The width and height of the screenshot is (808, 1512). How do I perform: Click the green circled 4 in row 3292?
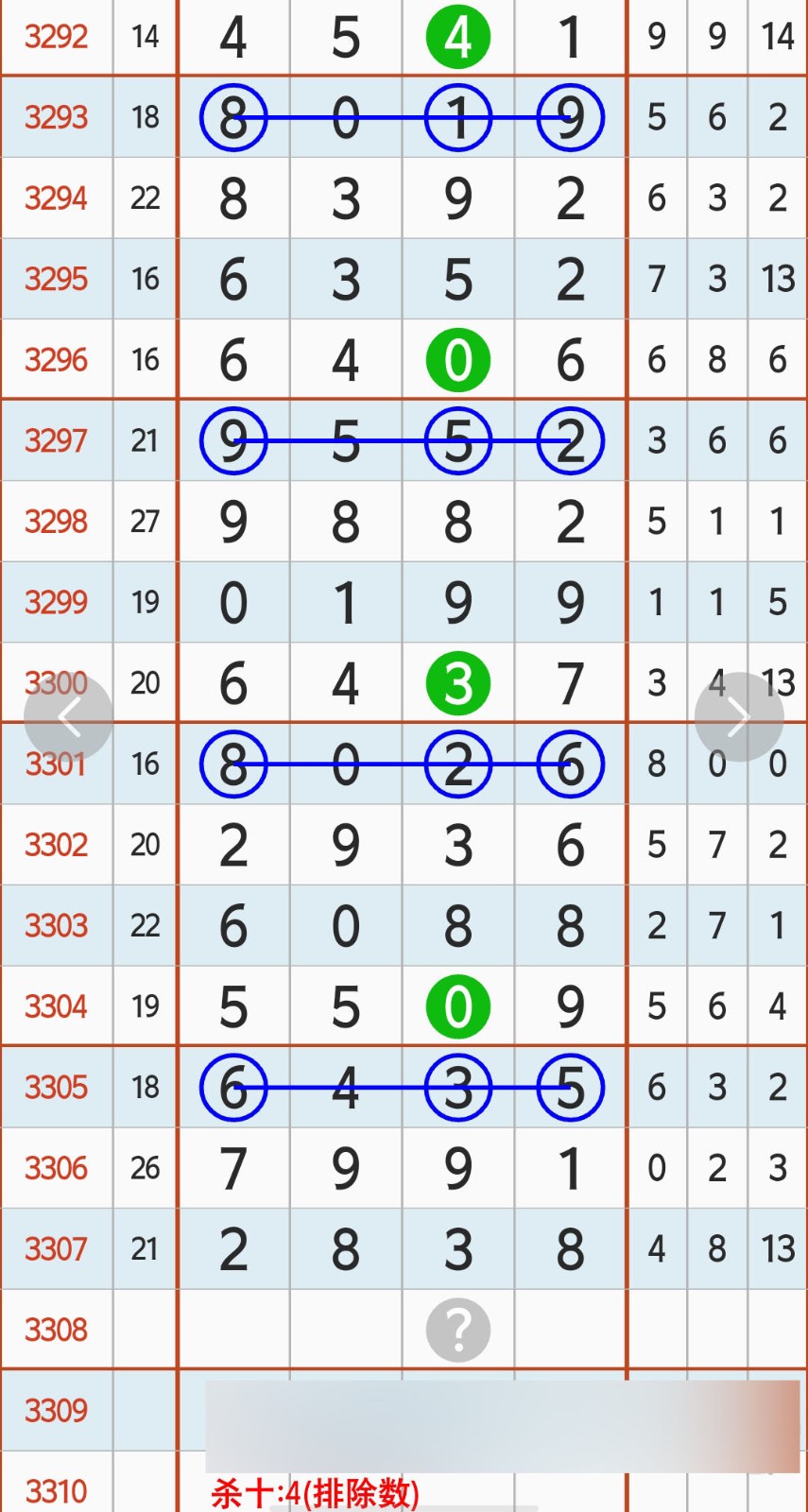tap(457, 37)
